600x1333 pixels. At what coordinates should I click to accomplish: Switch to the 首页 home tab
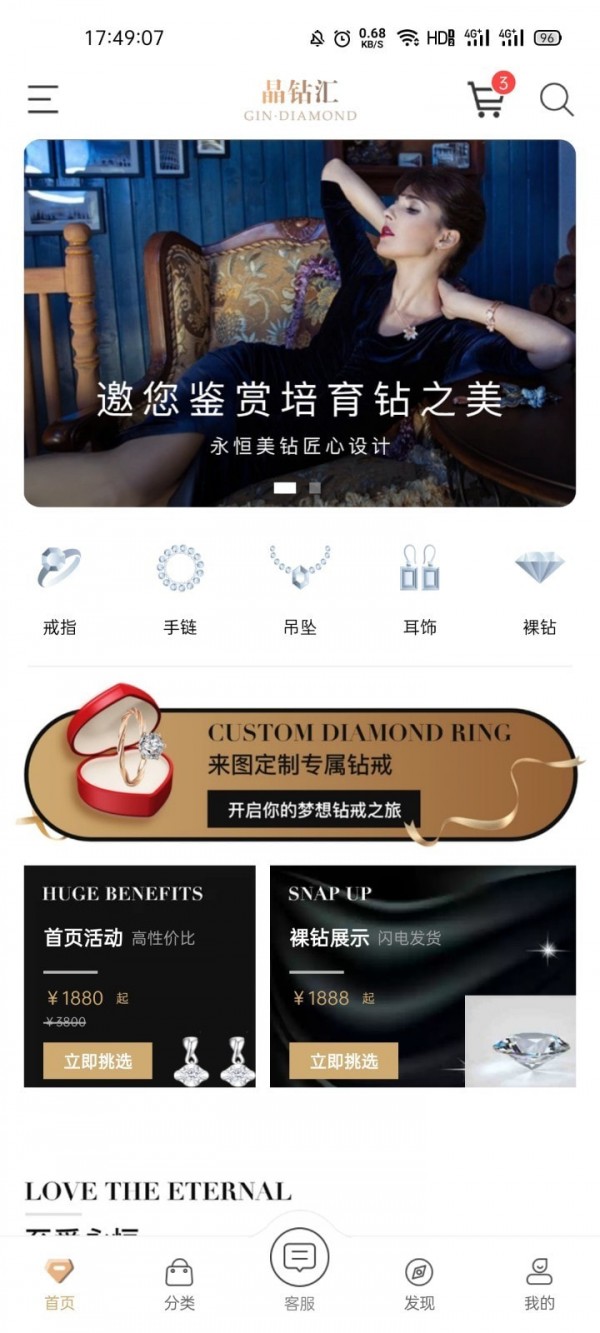[x=60, y=1284]
